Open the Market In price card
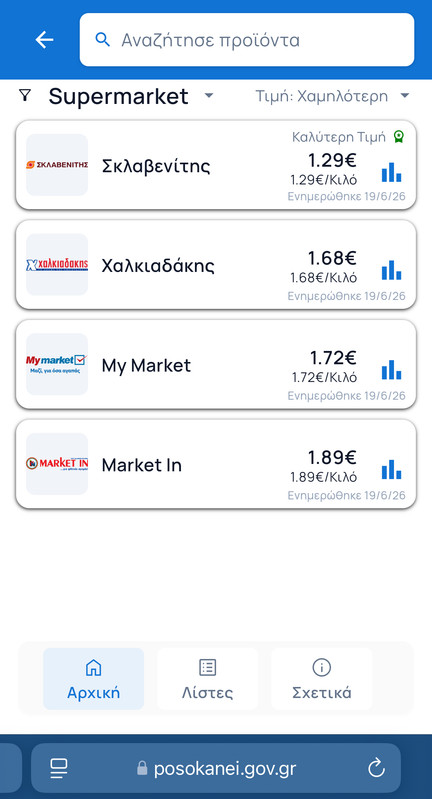The height and width of the screenshot is (799, 432). 216,464
